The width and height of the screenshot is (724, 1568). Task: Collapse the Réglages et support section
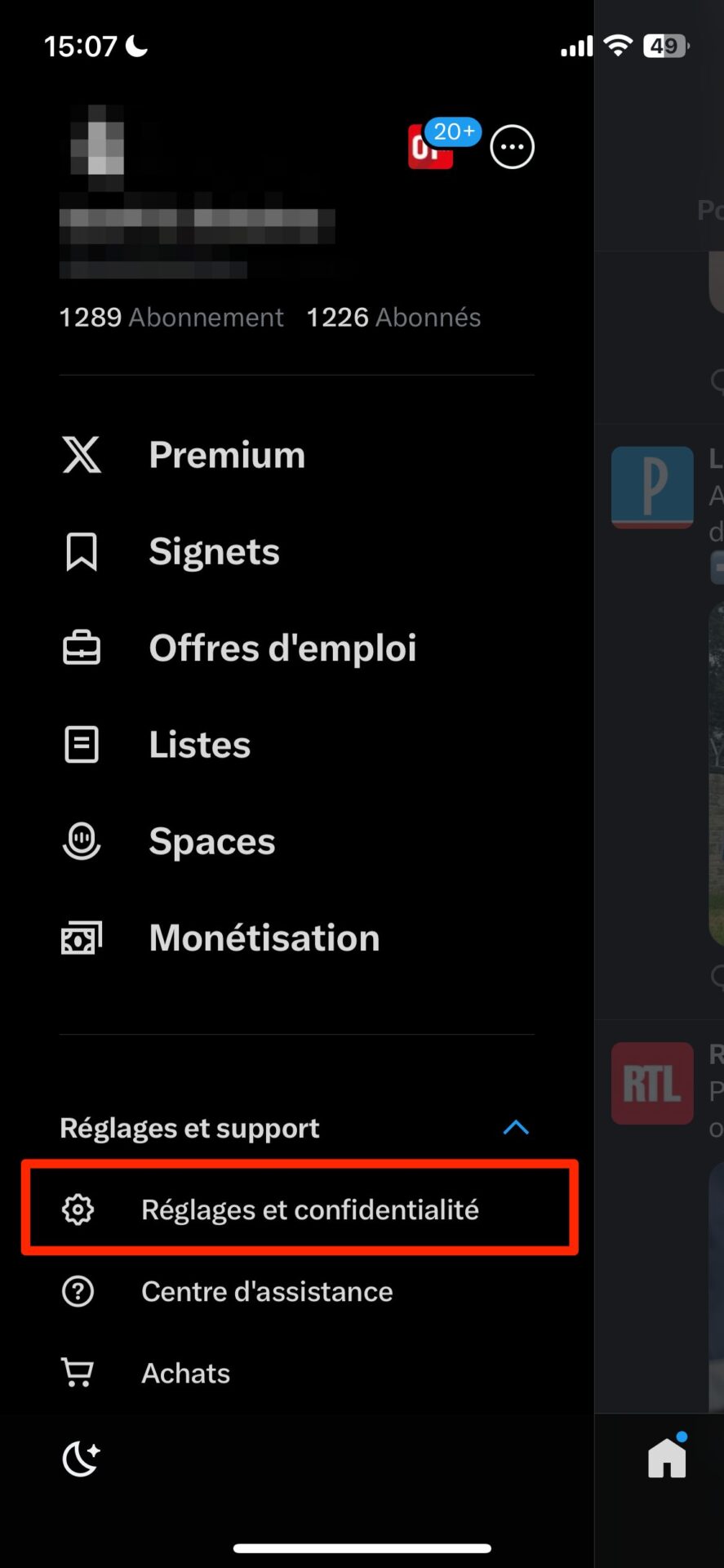tap(516, 1128)
